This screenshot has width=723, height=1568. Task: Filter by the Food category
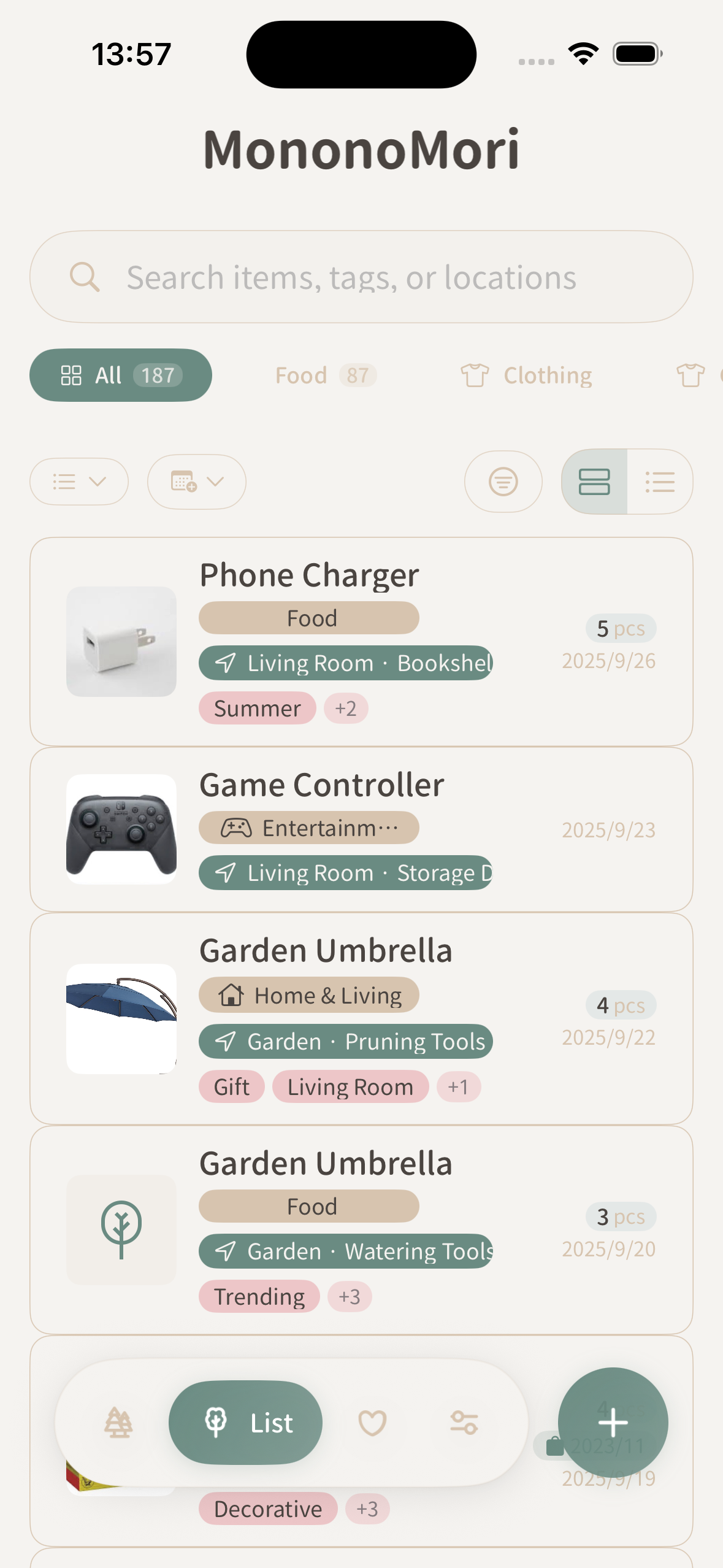325,375
